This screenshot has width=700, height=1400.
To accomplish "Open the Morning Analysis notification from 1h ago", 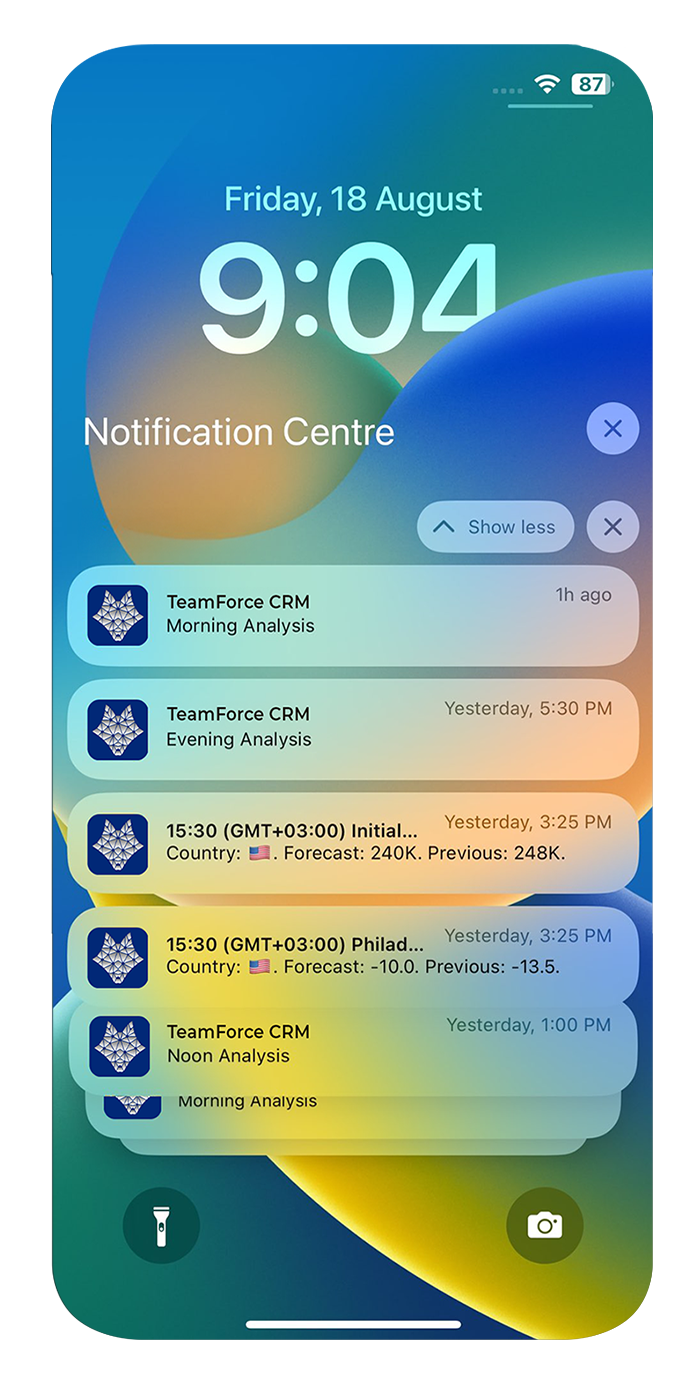I will tap(352, 614).
